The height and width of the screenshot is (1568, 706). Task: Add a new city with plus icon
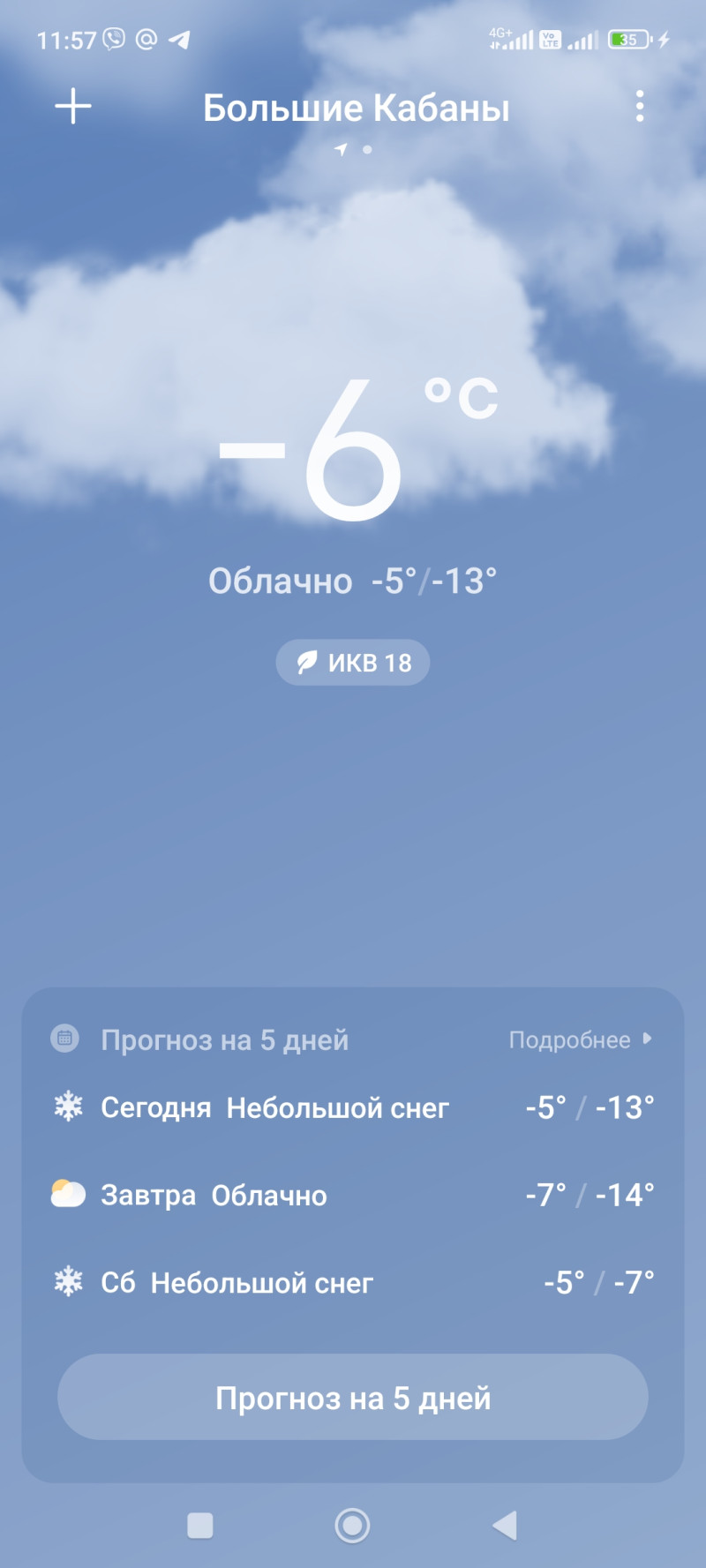73,107
